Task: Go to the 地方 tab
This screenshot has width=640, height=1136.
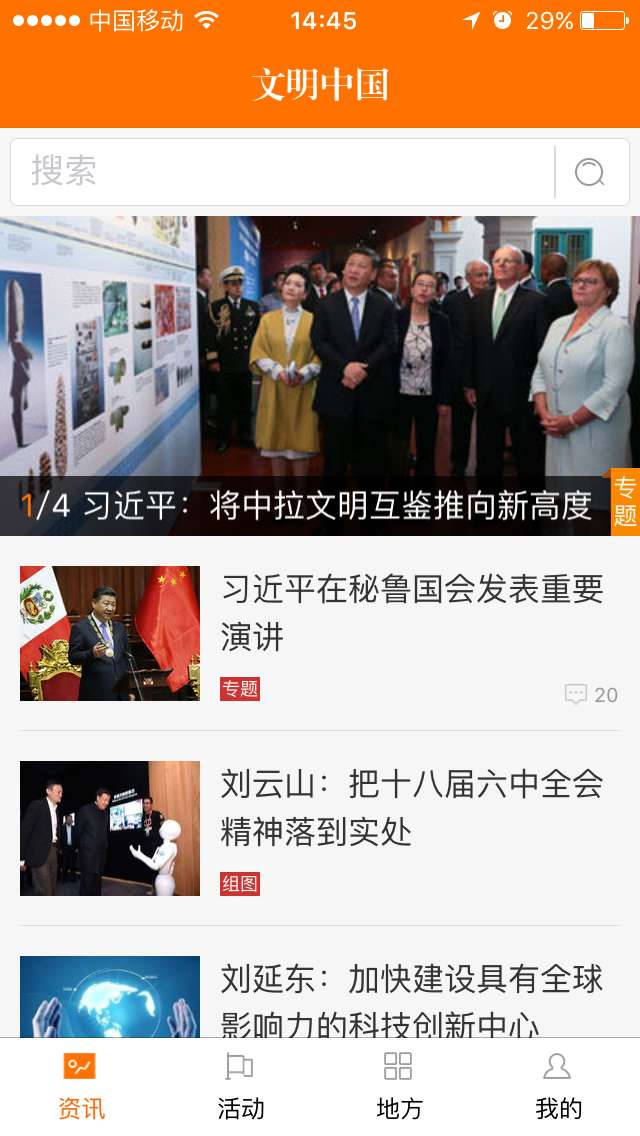Action: click(x=399, y=1086)
